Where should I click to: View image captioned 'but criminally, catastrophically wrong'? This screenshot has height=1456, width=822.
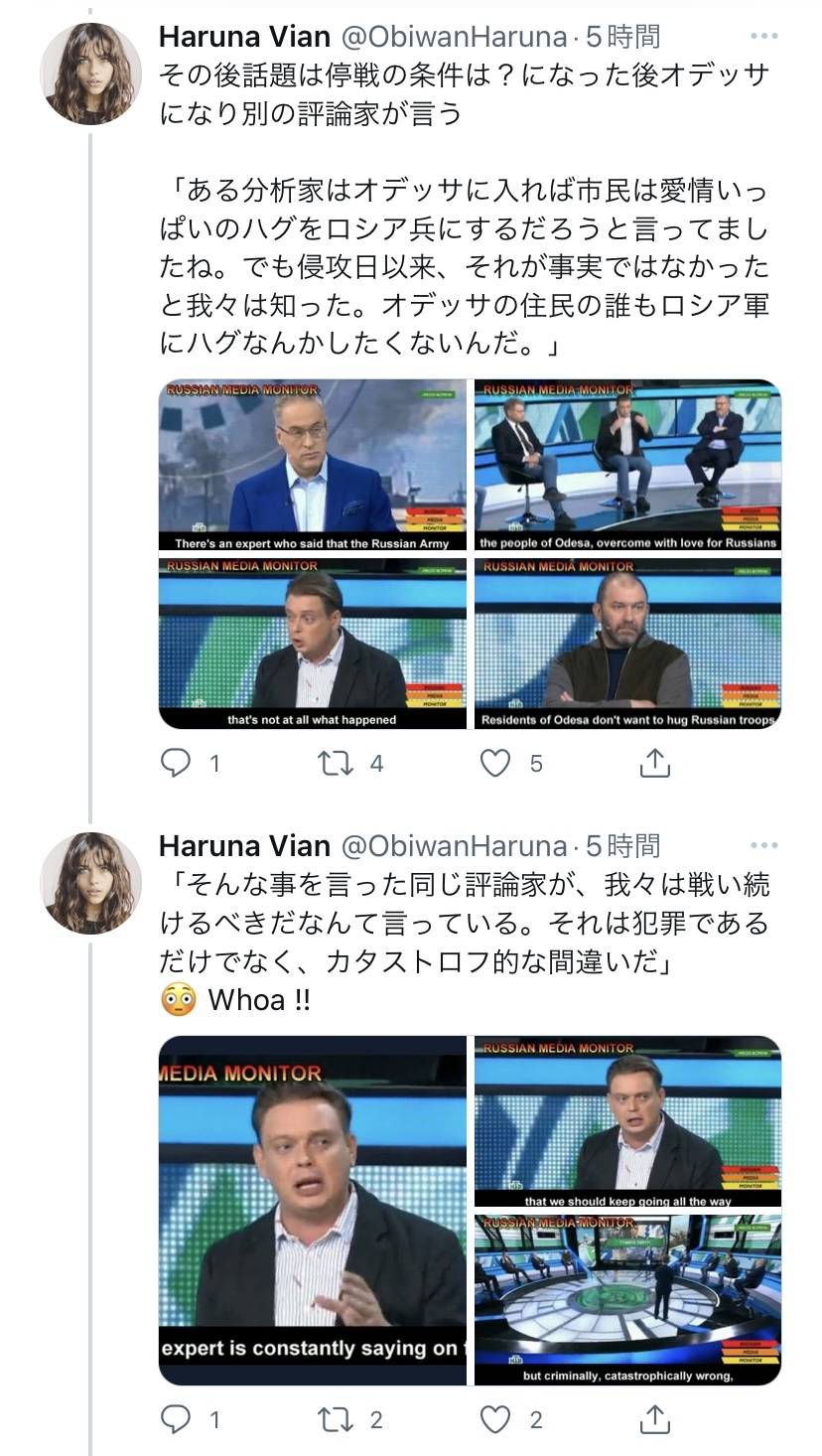click(627, 1298)
